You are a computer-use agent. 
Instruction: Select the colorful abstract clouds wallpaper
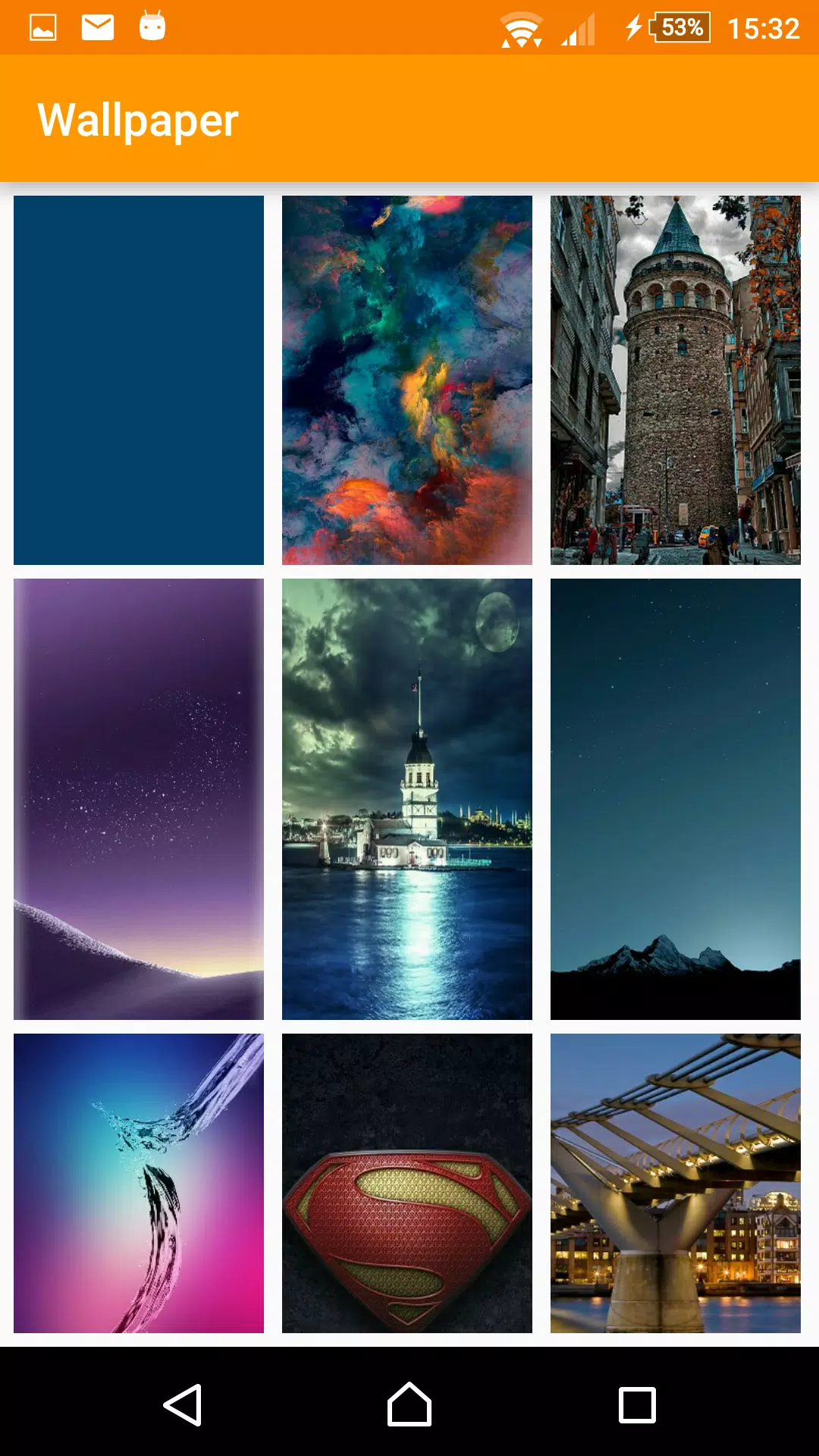(407, 380)
